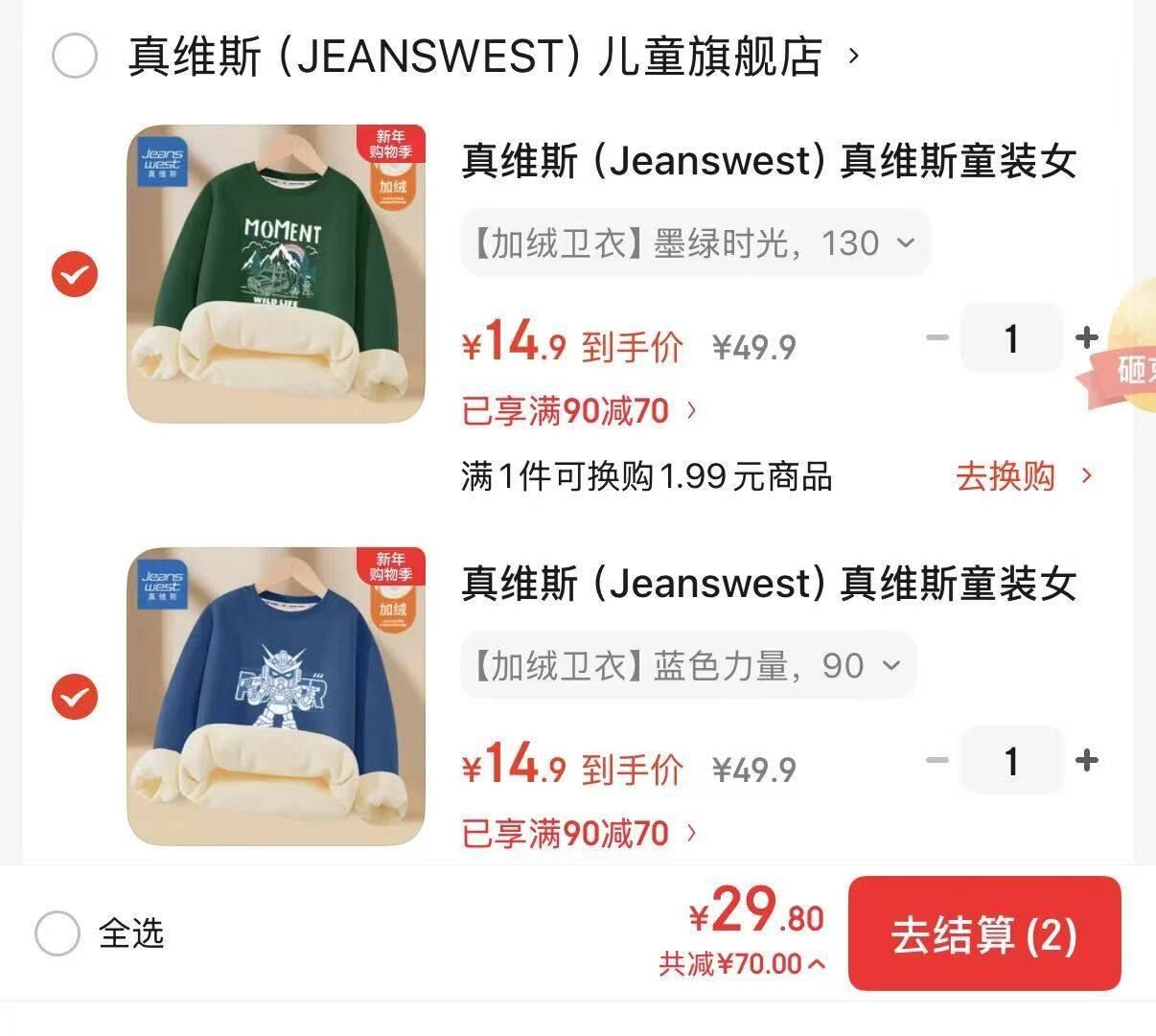Viewport: 1156px width, 1036px height.
Task: Open the blue robot sweatshirt product image
Action: click(276, 697)
